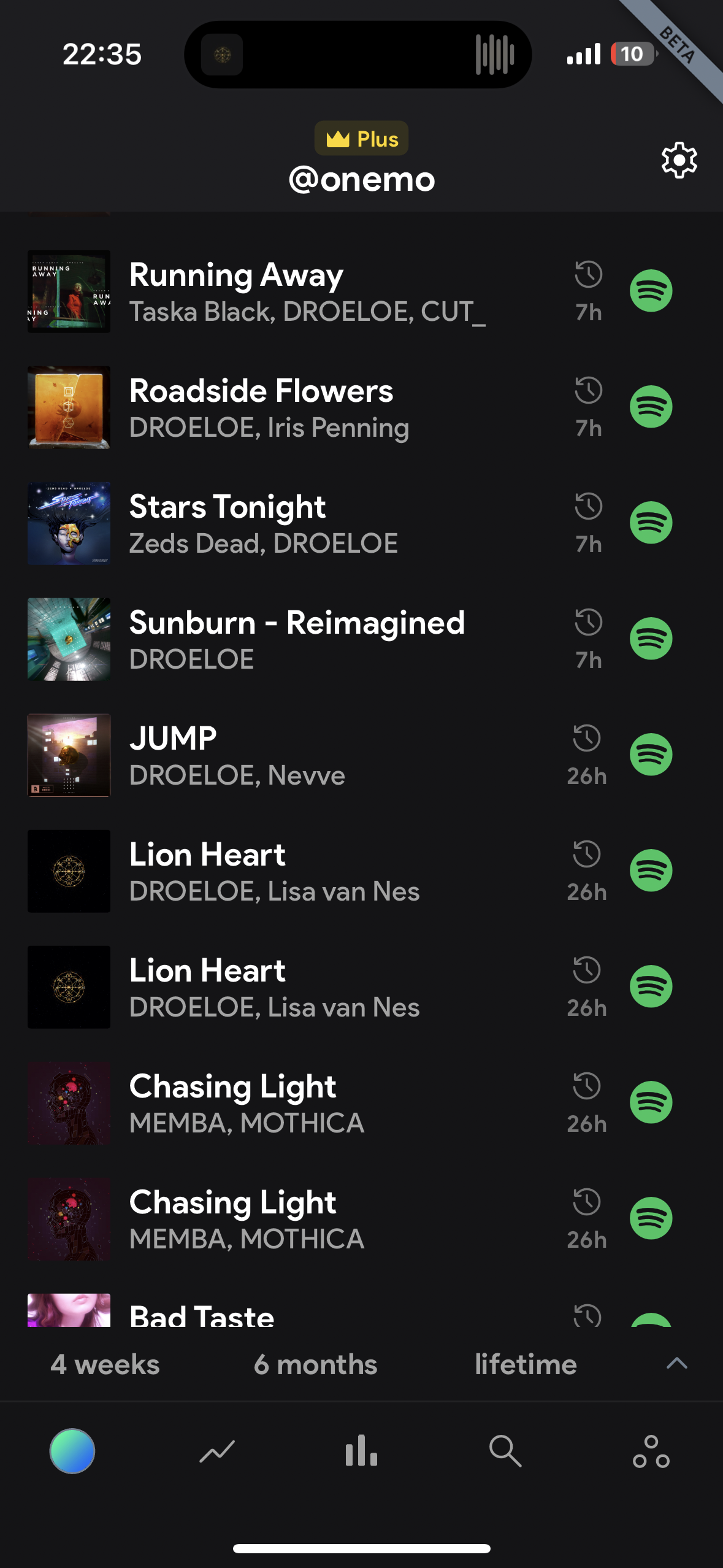Open the friends circles tab
This screenshot has height=1568, width=723.
[x=651, y=1451]
